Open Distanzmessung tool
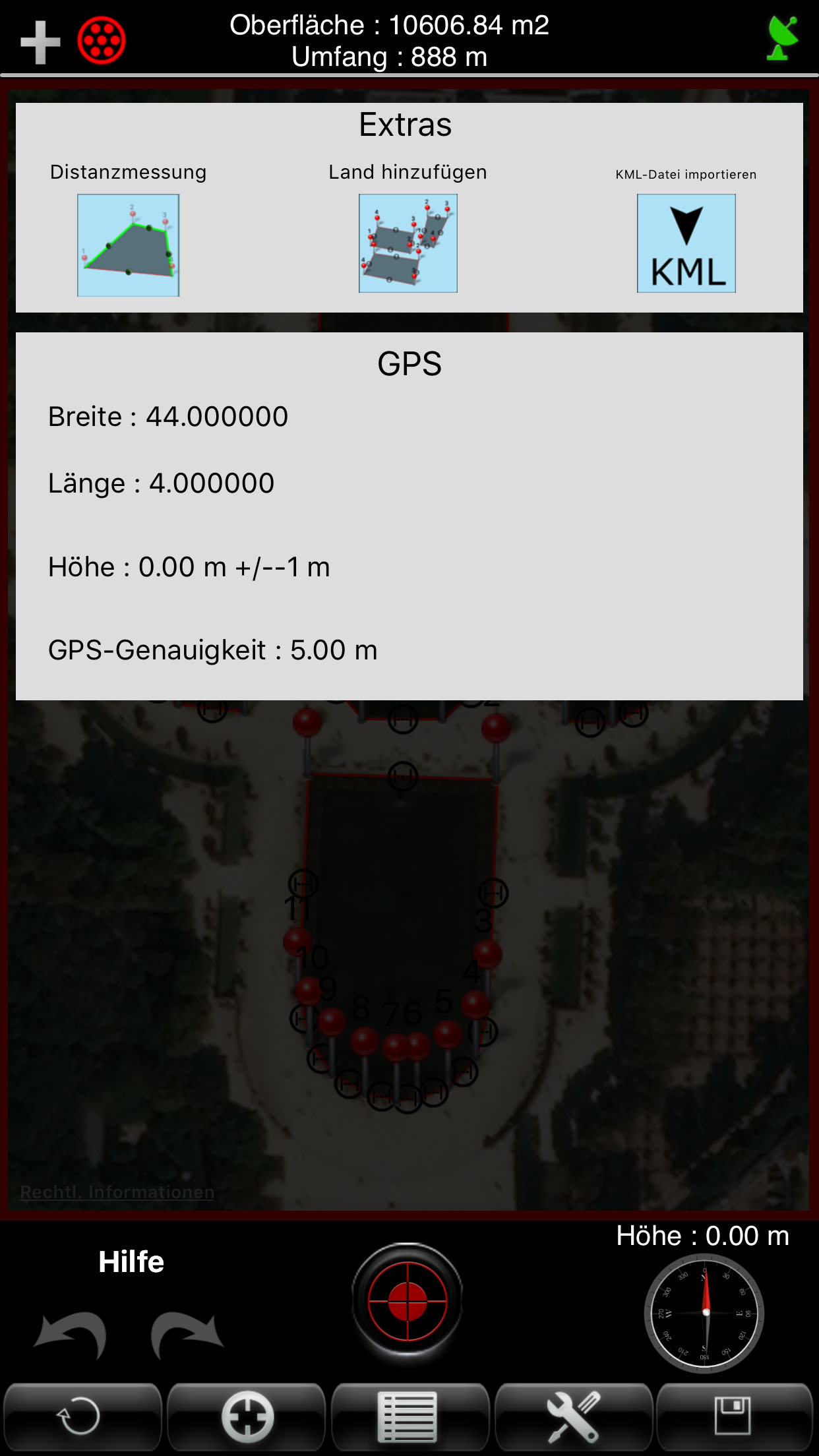This screenshot has height=1456, width=819. (129, 245)
